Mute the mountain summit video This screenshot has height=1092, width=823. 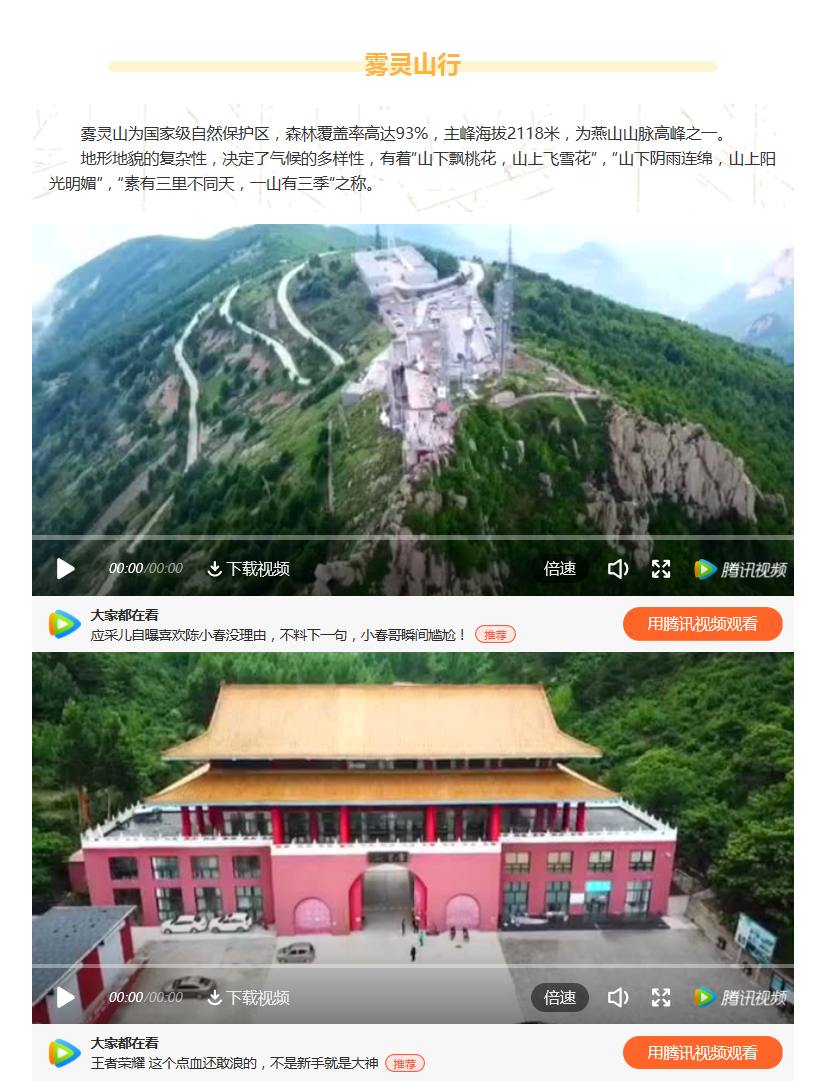coord(618,569)
